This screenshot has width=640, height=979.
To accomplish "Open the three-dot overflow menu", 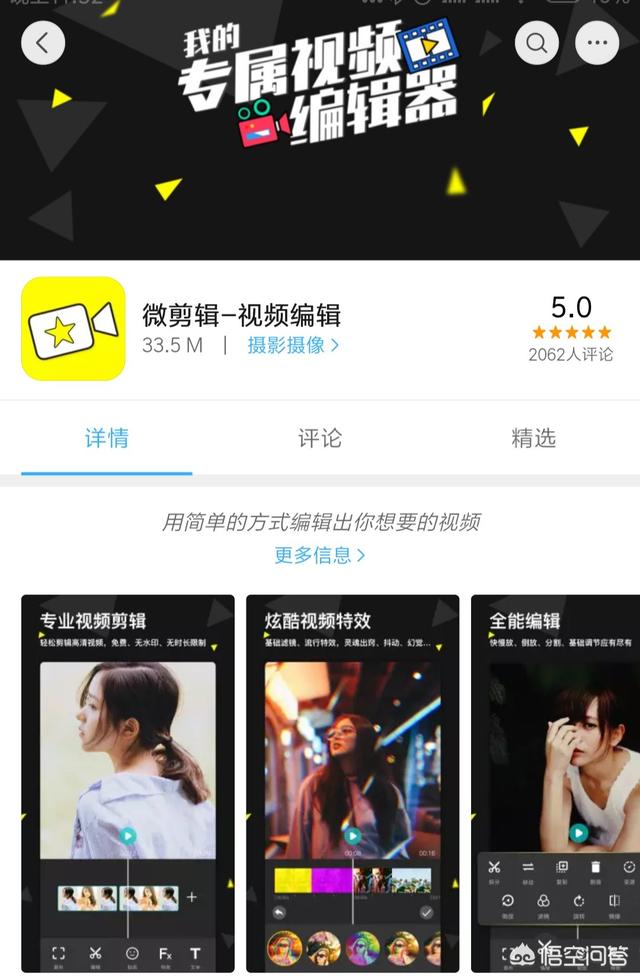I will [x=598, y=43].
